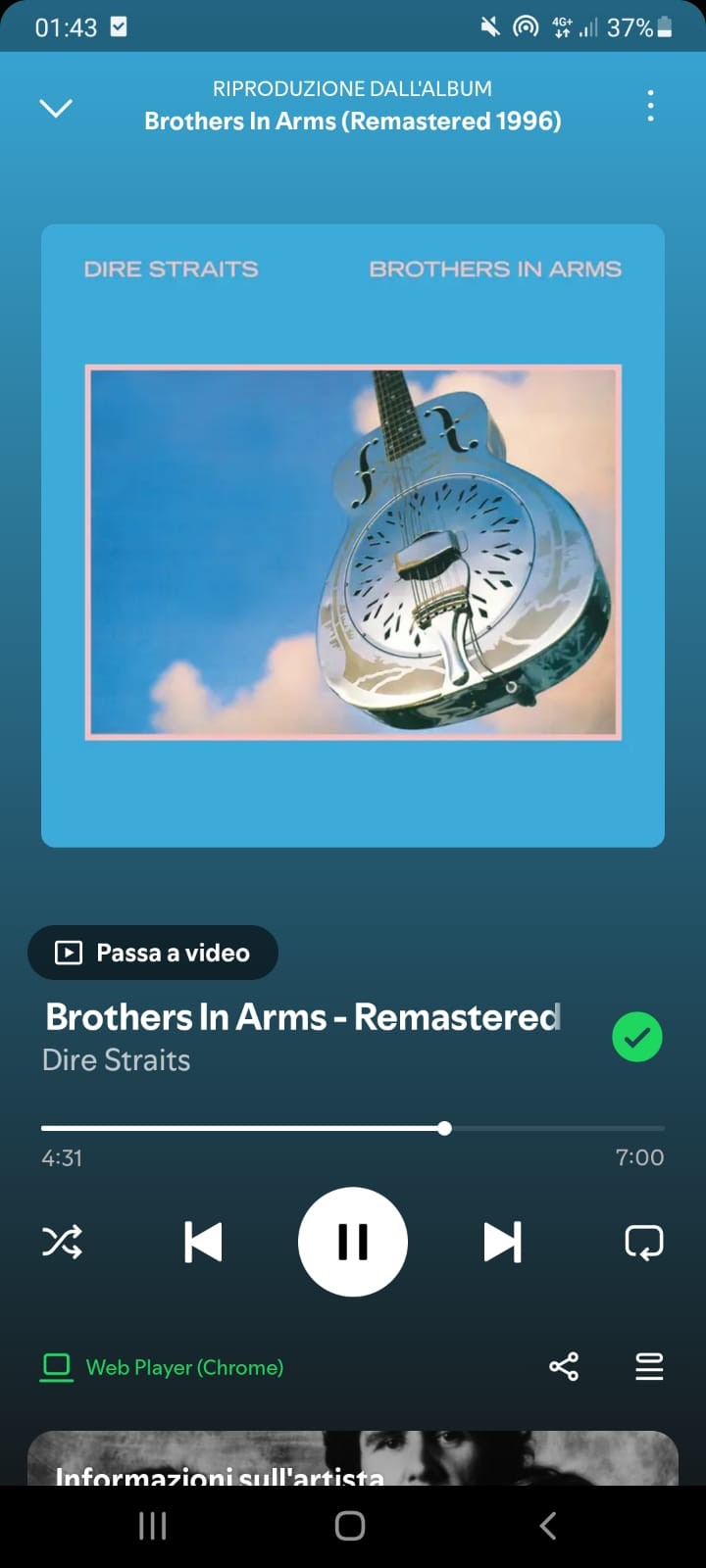Open recent apps from navigation bar

152,1525
